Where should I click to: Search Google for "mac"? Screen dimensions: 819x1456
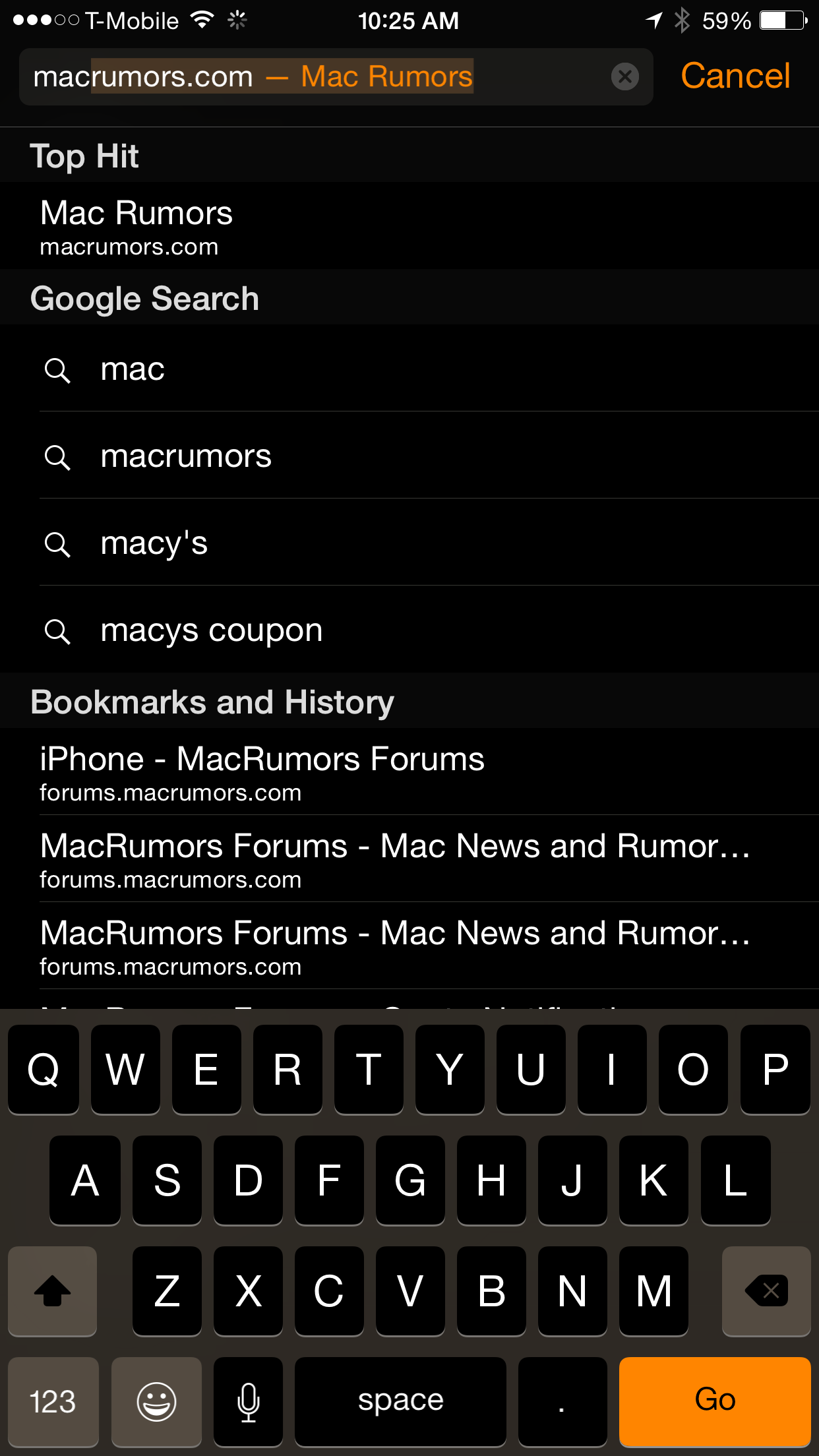coord(409,369)
